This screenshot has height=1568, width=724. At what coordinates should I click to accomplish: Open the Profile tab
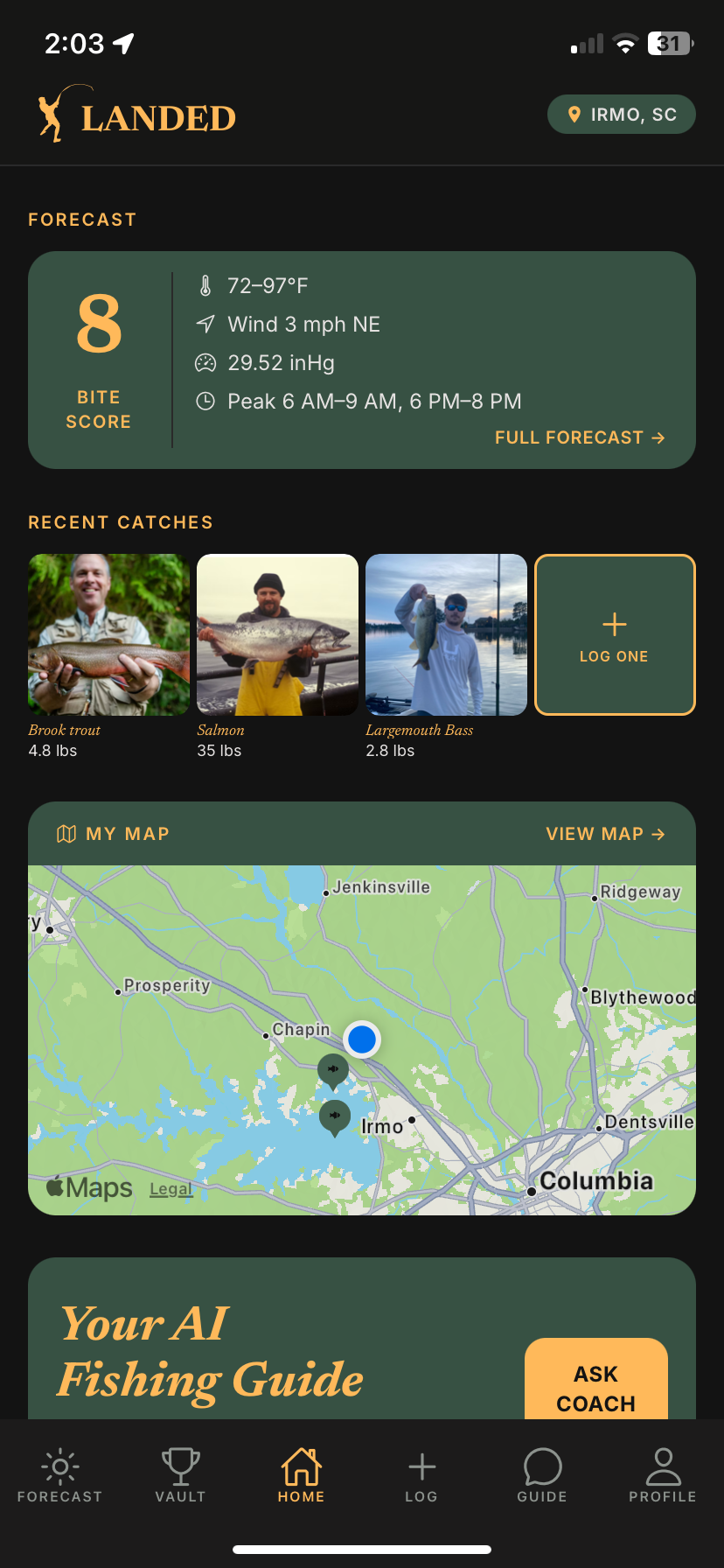(663, 1476)
